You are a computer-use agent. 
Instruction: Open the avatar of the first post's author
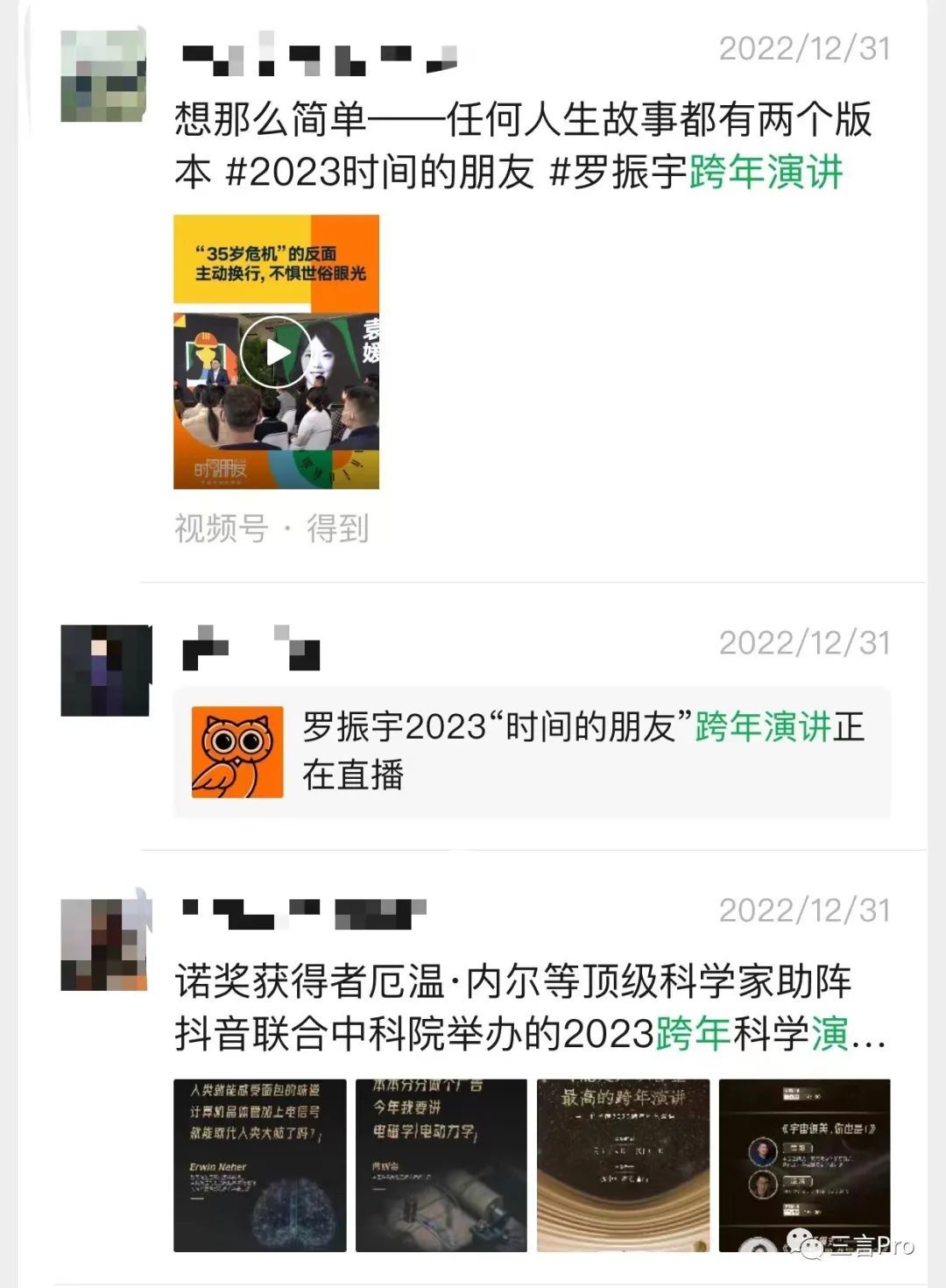(103, 76)
